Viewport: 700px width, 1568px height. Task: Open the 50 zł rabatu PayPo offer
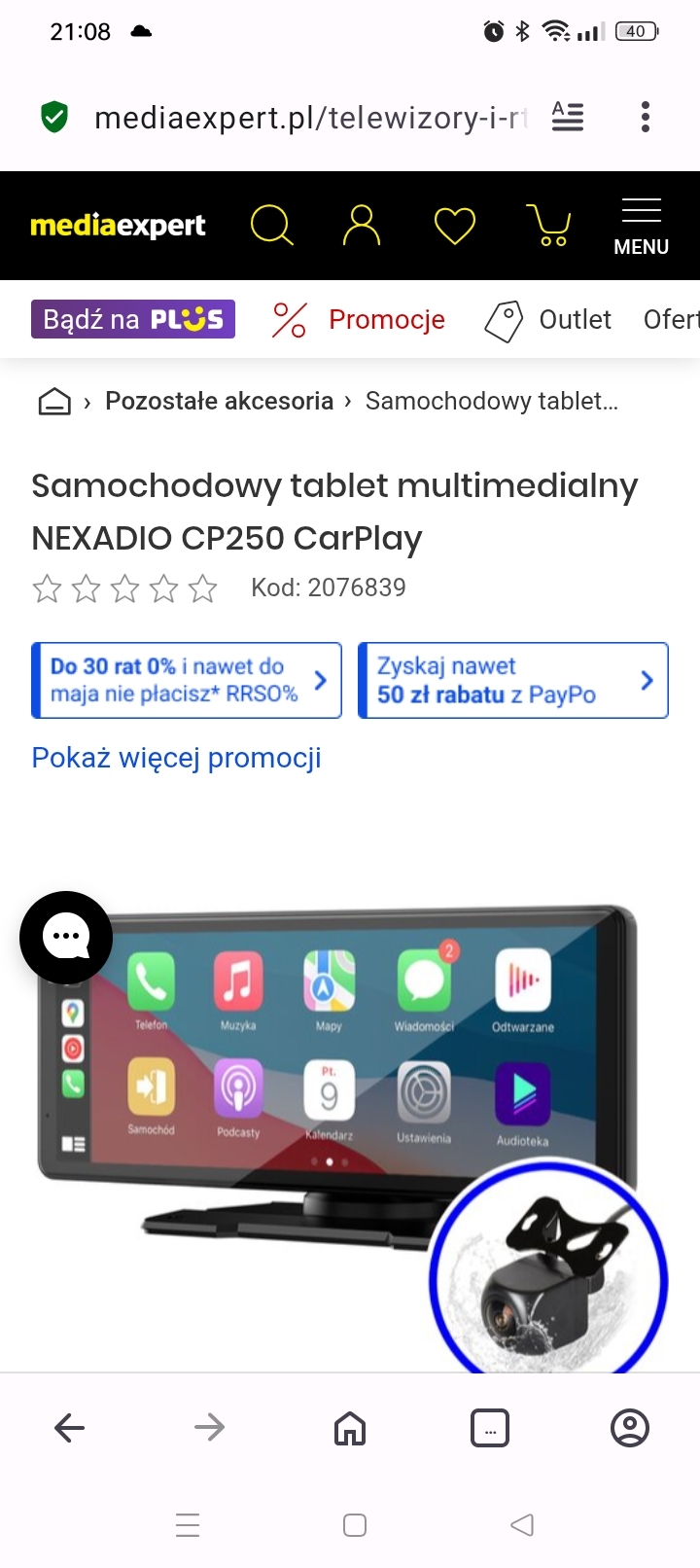(x=512, y=680)
